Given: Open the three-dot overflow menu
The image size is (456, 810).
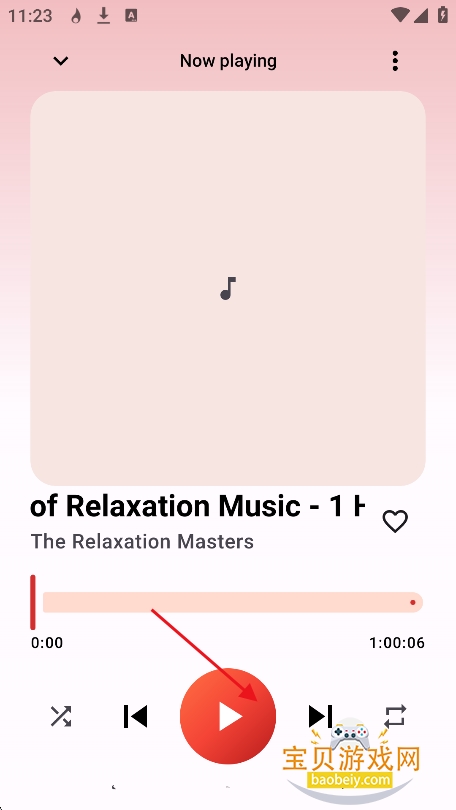Looking at the screenshot, I should (395, 61).
